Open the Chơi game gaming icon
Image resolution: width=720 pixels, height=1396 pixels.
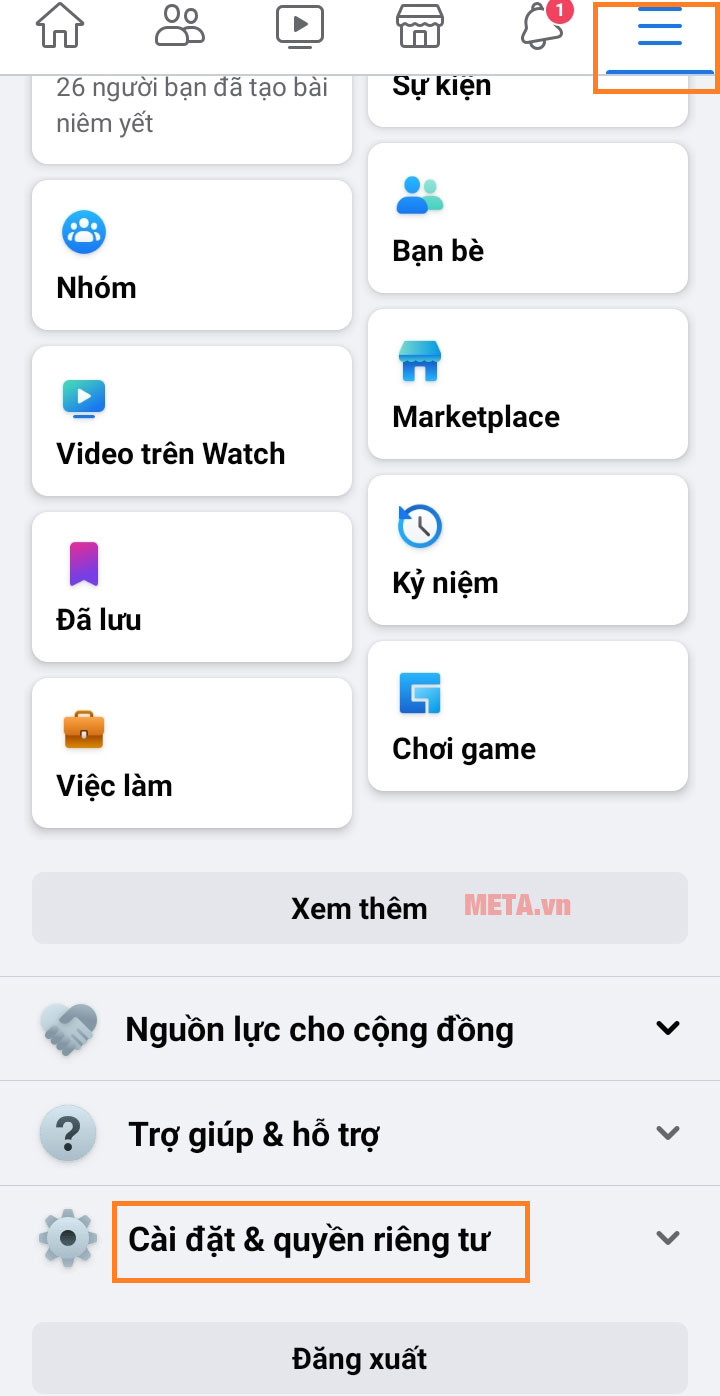[x=420, y=694]
